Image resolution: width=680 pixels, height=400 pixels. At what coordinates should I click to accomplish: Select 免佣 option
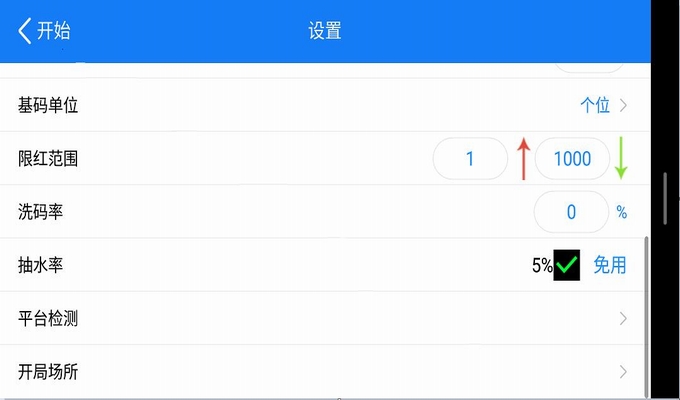tap(609, 265)
